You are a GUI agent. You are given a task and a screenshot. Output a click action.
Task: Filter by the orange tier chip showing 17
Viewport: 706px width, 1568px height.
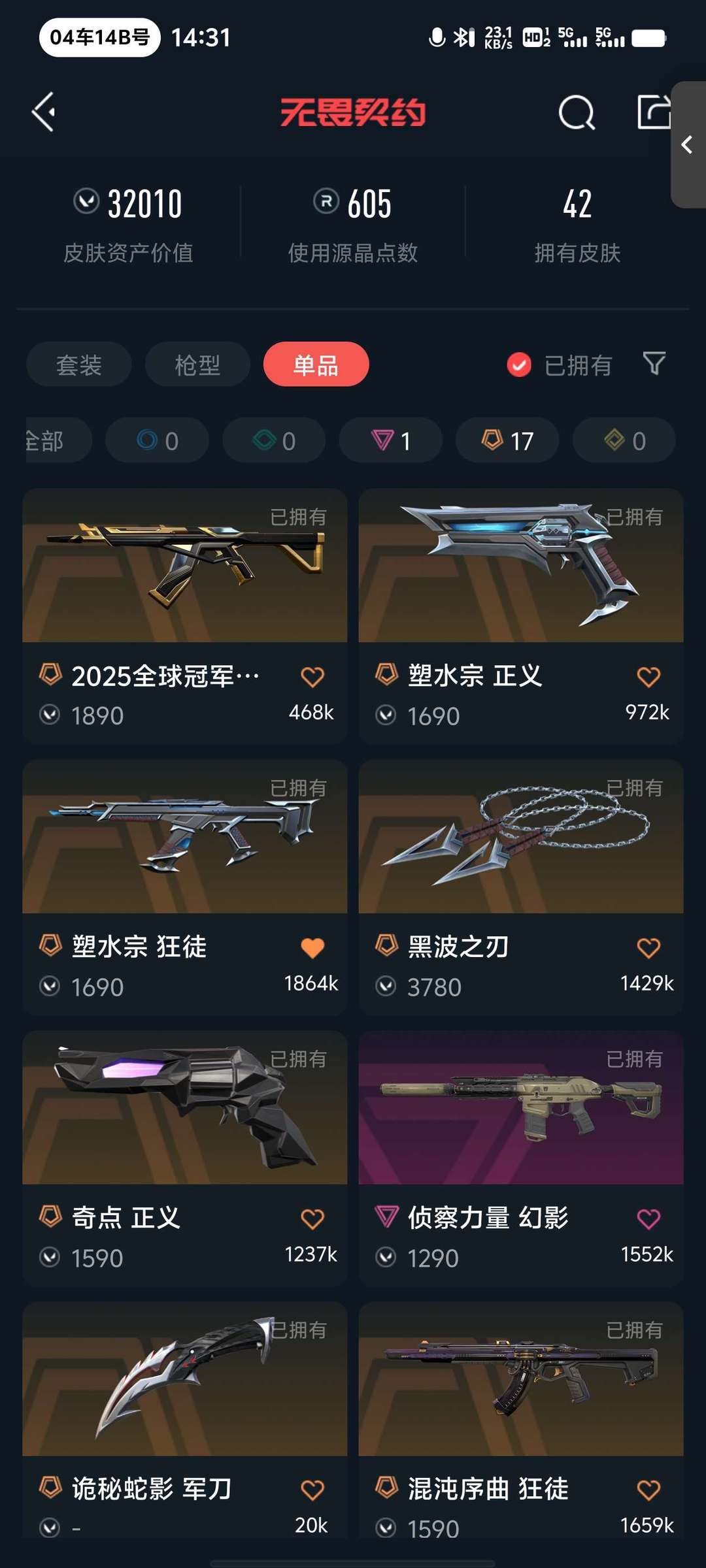click(507, 441)
